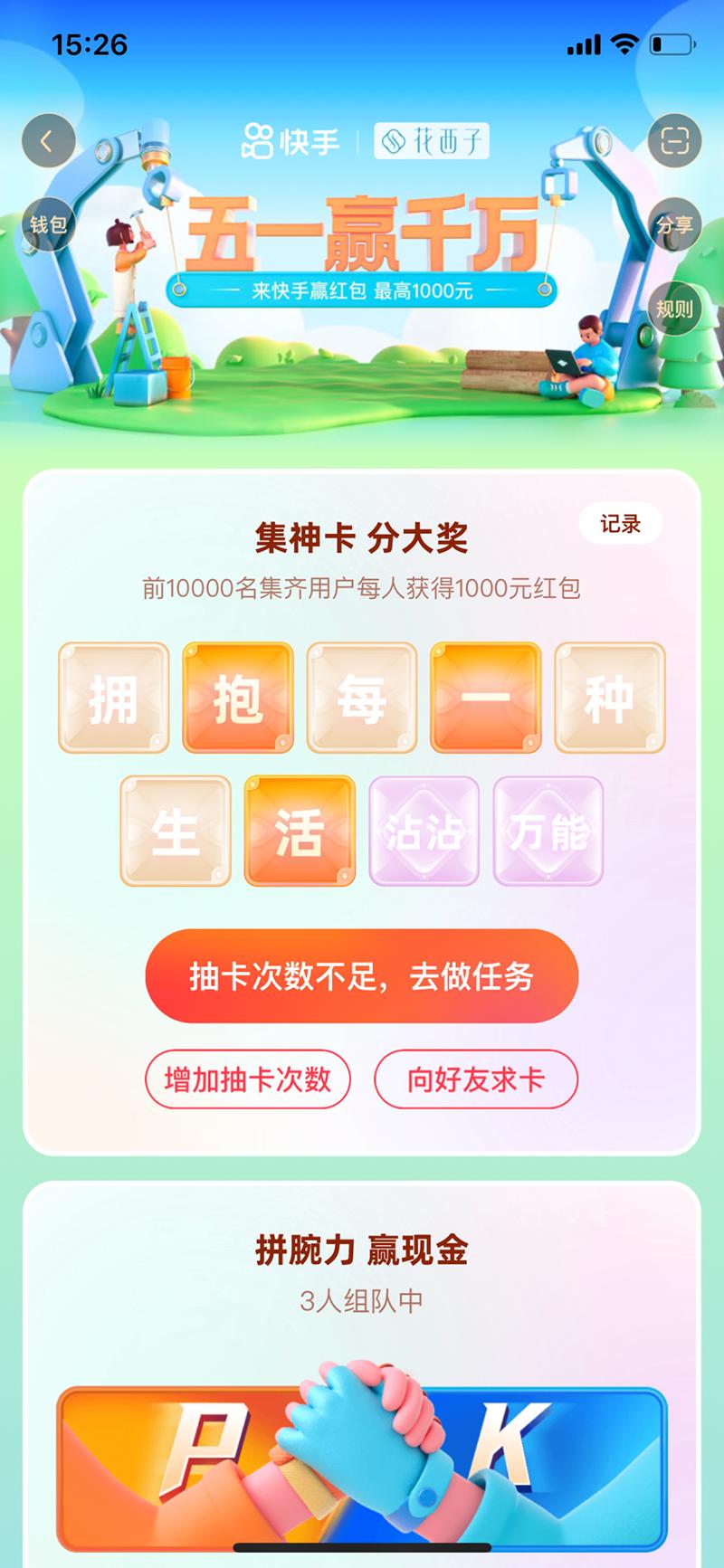Select the 抱 card
Viewport: 724px width, 1568px height.
point(238,698)
